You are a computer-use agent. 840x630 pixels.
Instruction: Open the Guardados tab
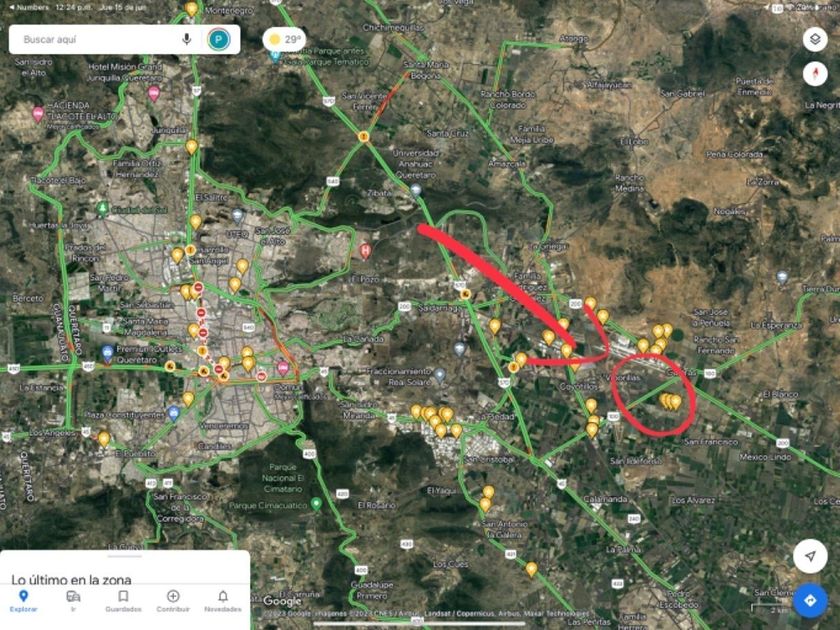(x=123, y=600)
